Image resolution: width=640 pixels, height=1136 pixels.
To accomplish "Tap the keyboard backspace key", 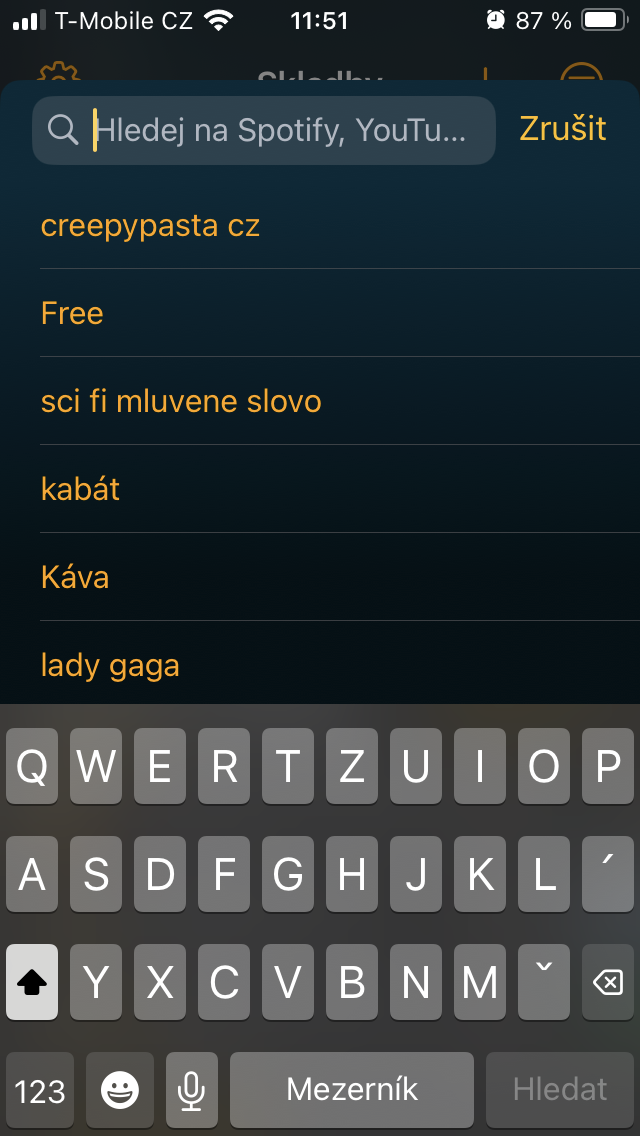I will pyautogui.click(x=607, y=983).
